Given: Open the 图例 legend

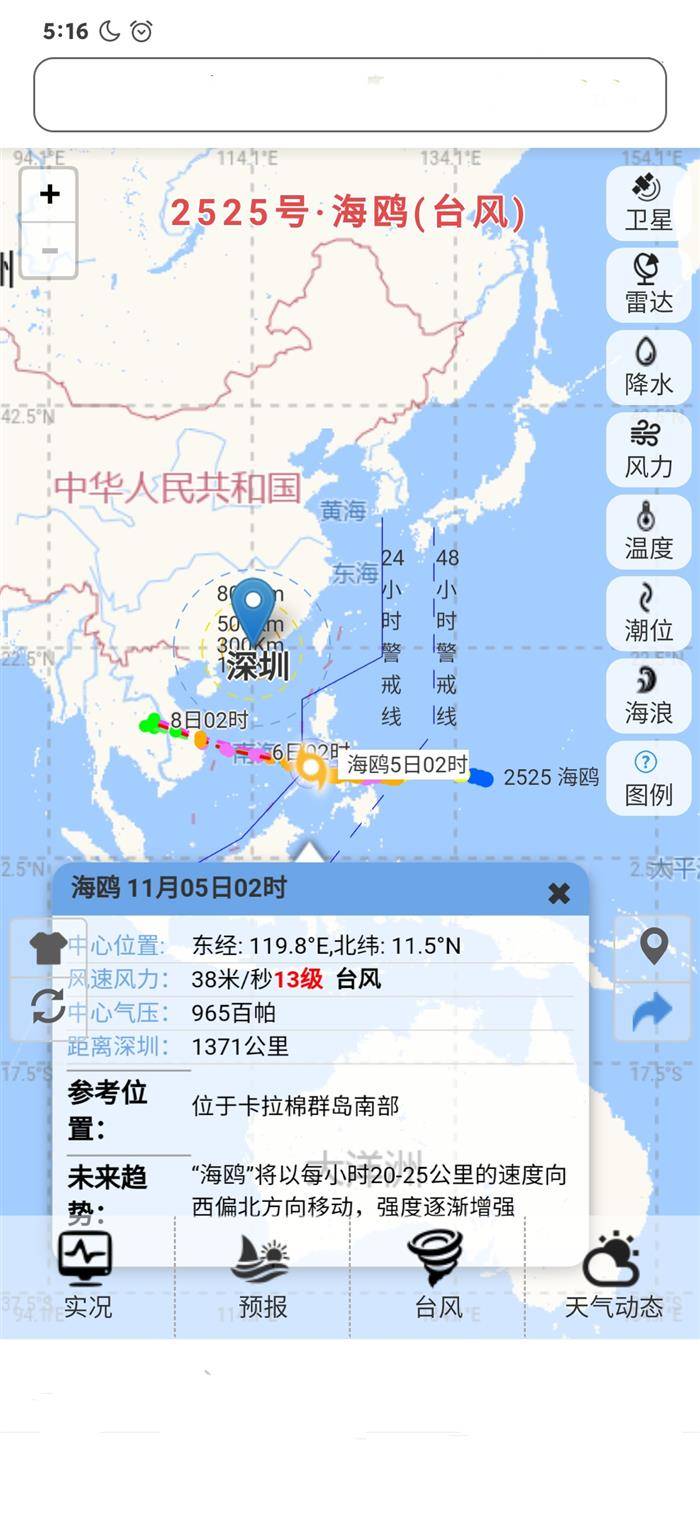Looking at the screenshot, I should click(x=648, y=778).
